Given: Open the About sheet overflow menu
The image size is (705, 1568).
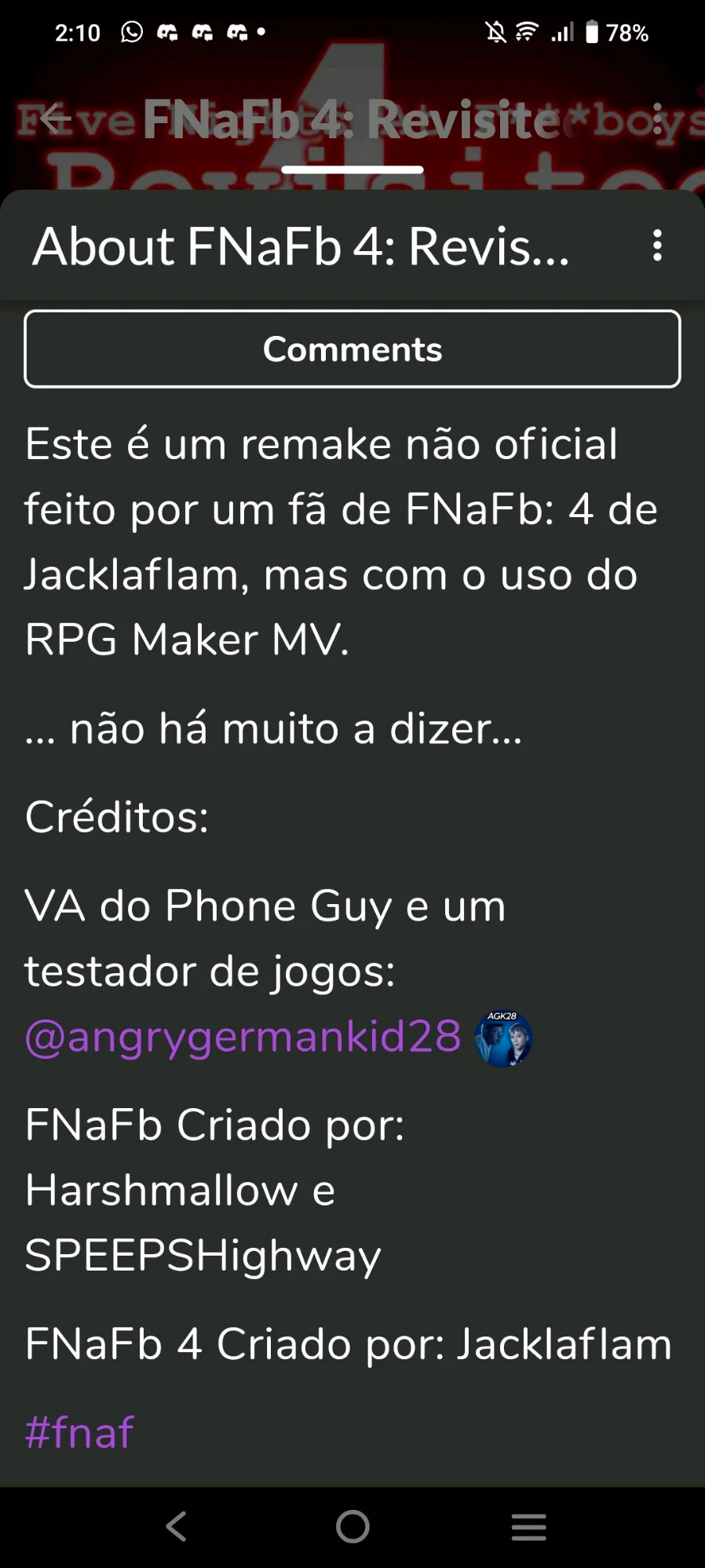Looking at the screenshot, I should (657, 246).
